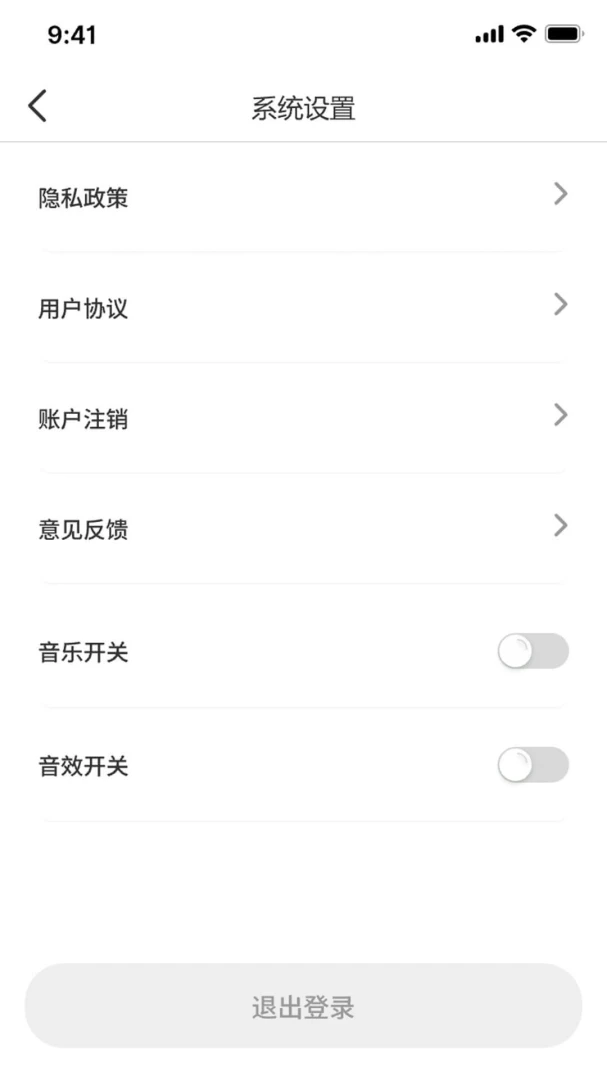Tap the 退出登录 button

[303, 1006]
